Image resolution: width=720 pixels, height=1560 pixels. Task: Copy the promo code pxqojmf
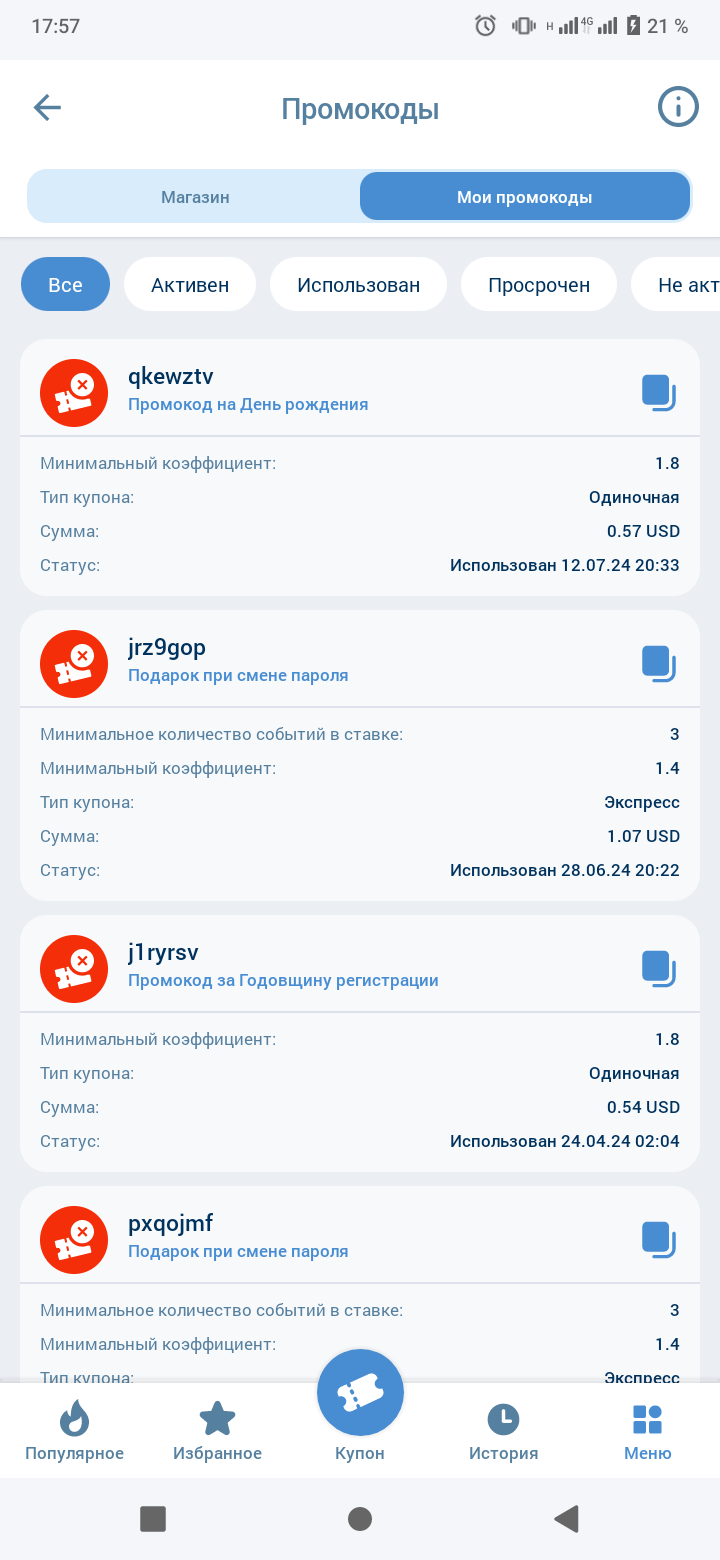coord(658,1239)
